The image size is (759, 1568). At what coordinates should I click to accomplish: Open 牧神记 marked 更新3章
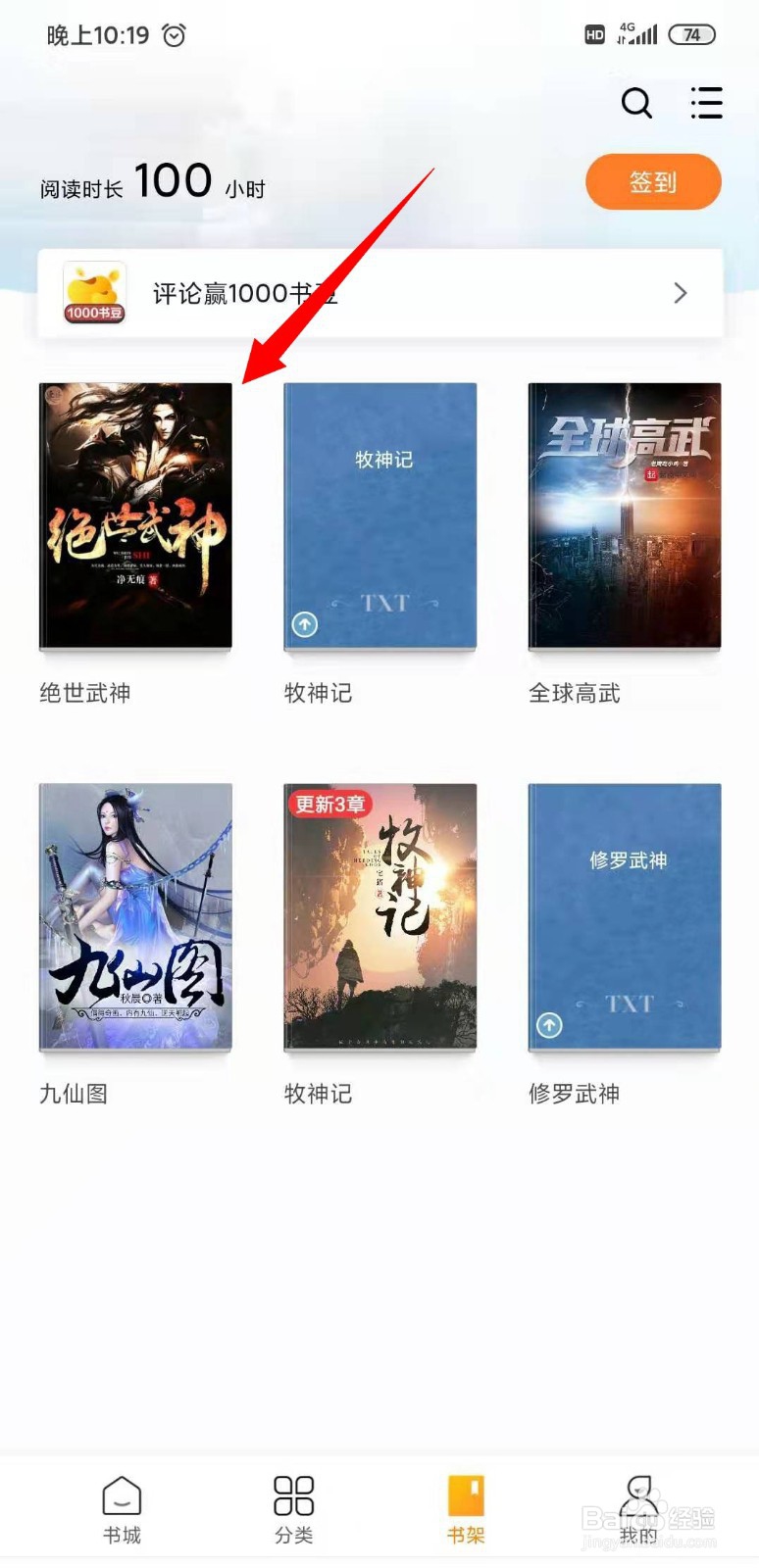tap(380, 917)
